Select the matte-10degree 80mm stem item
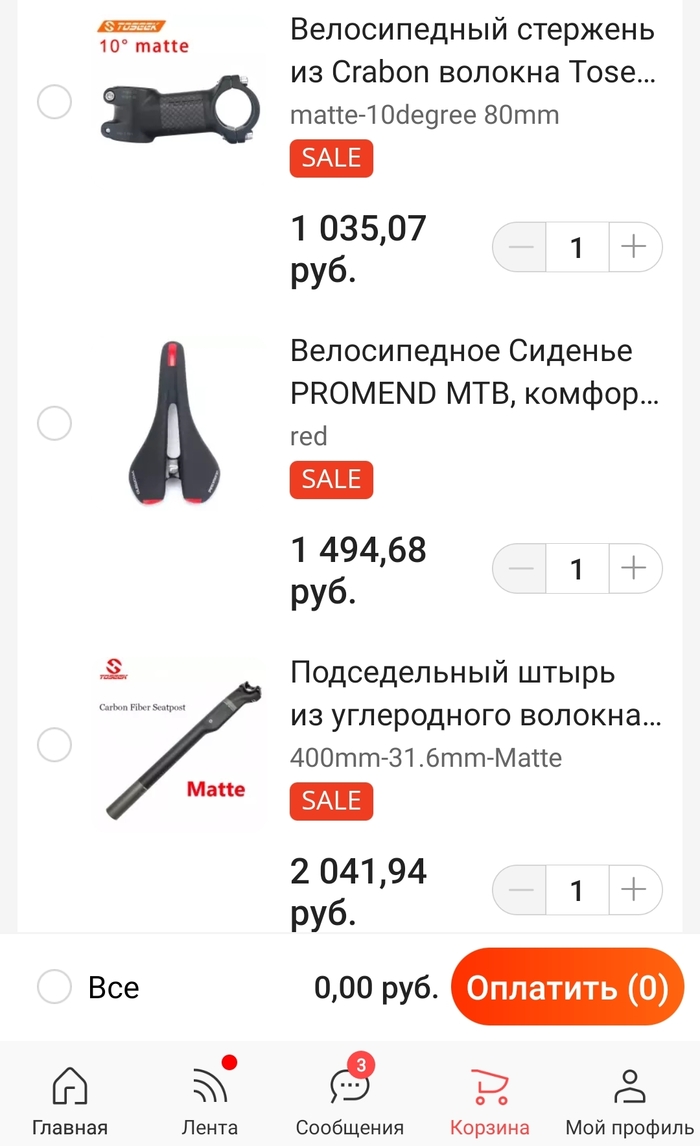Viewport: 700px width, 1146px height. [54, 102]
